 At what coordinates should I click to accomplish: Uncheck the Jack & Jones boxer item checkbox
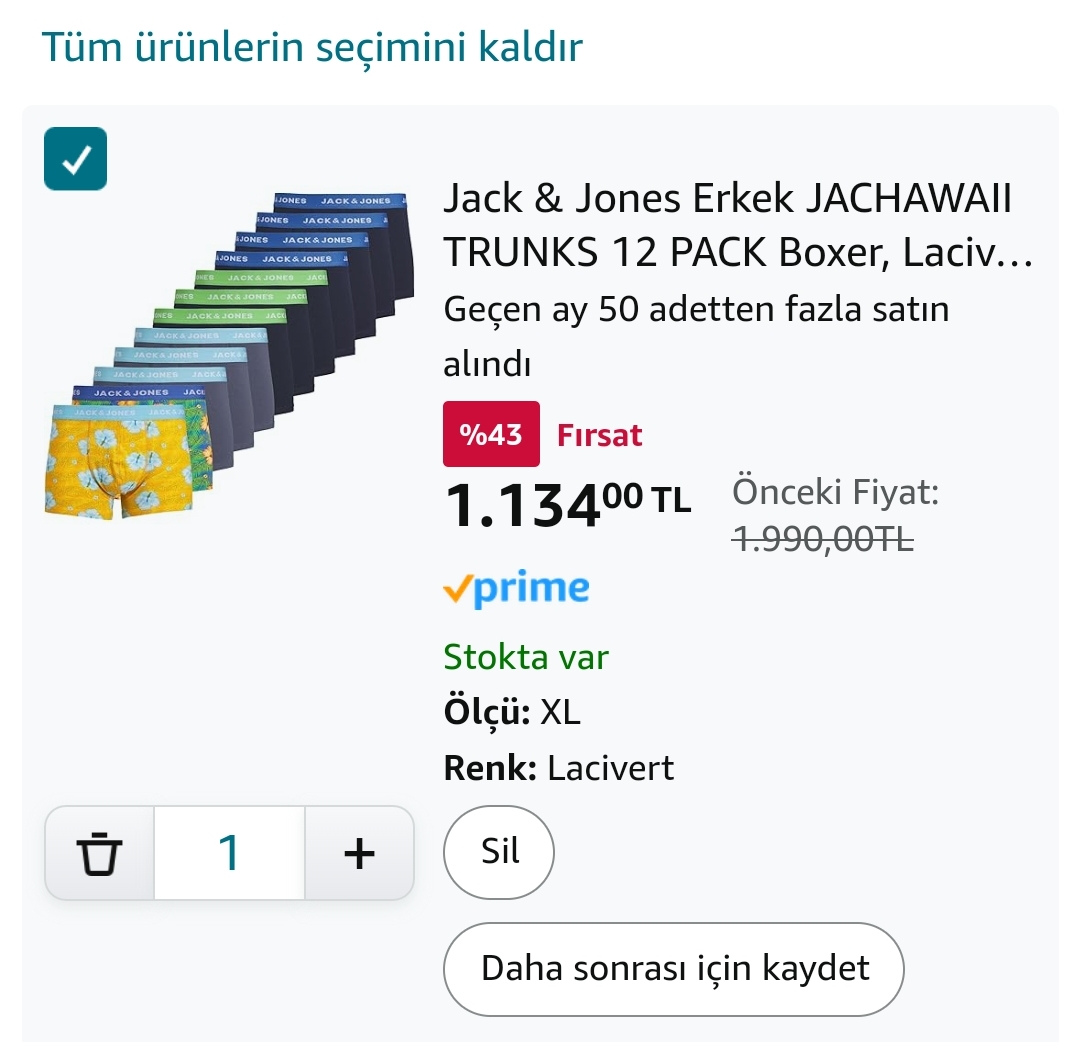[75, 159]
